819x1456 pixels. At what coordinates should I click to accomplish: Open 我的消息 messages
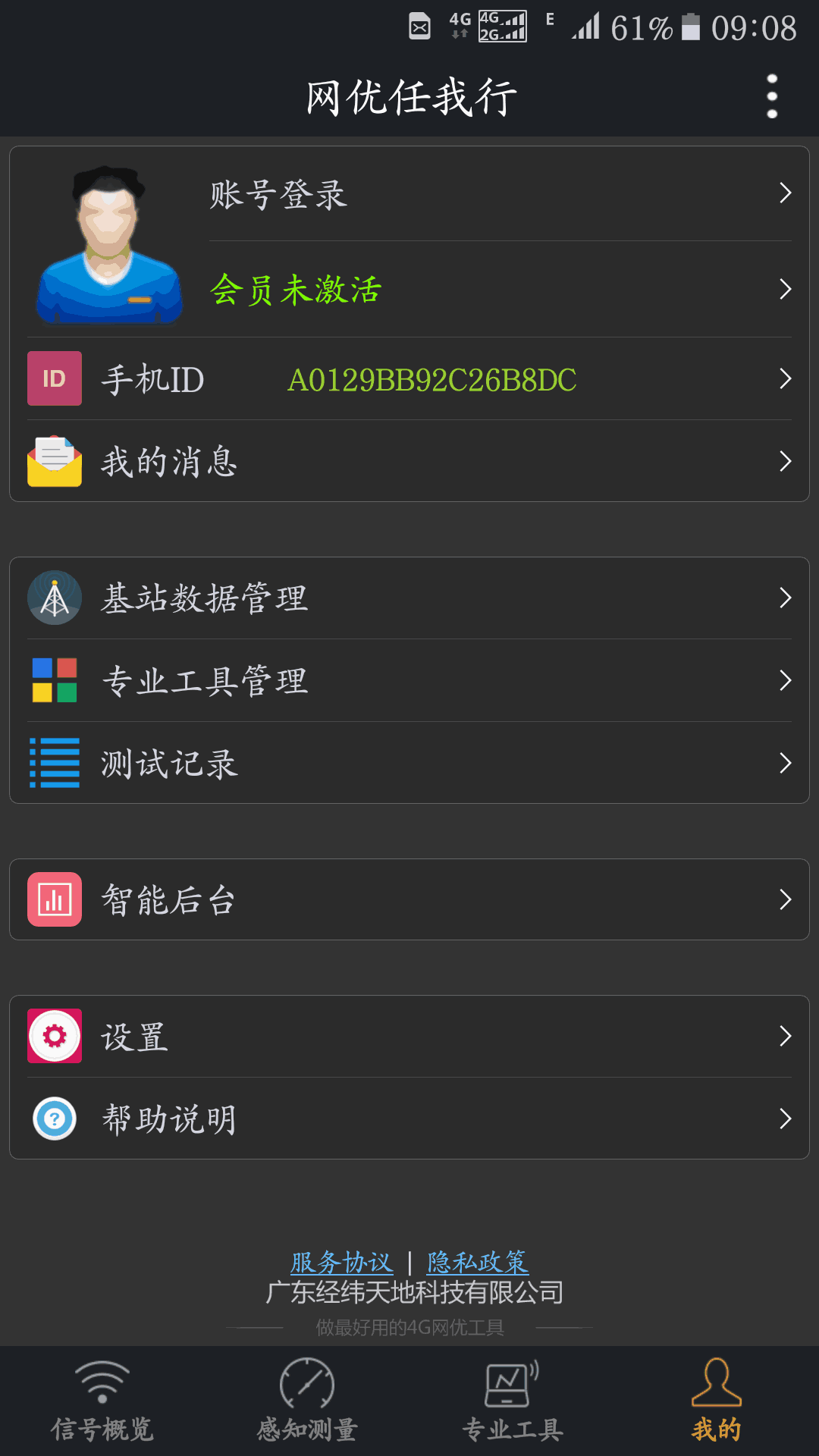point(409,461)
